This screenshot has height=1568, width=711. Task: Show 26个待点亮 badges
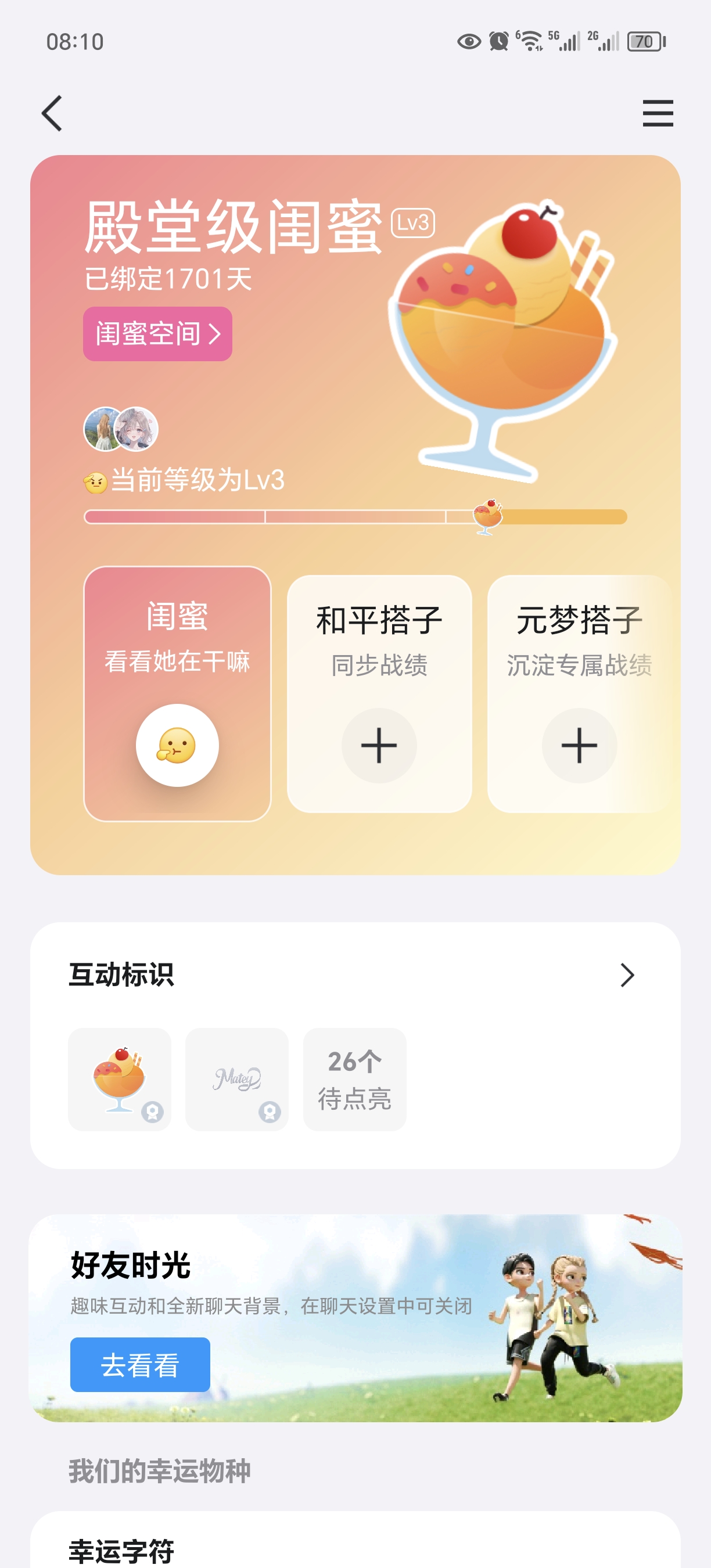tap(354, 1079)
